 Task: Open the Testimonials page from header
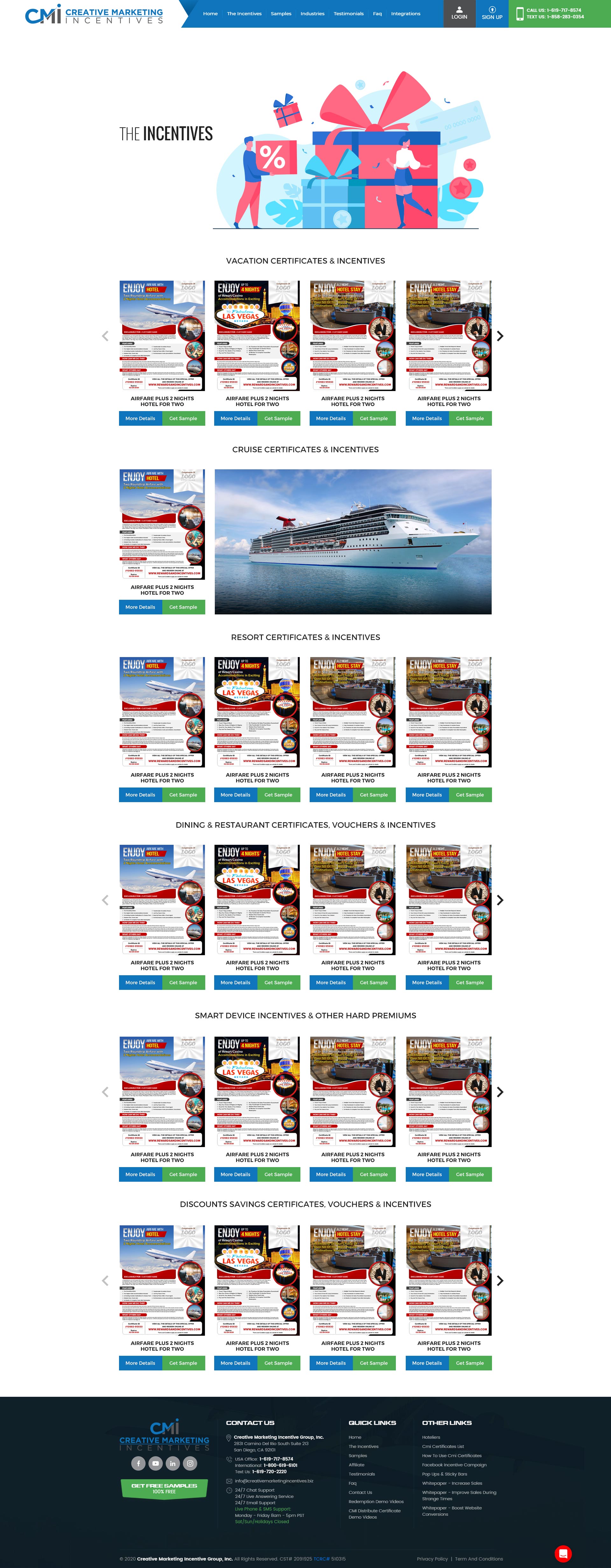(348, 13)
